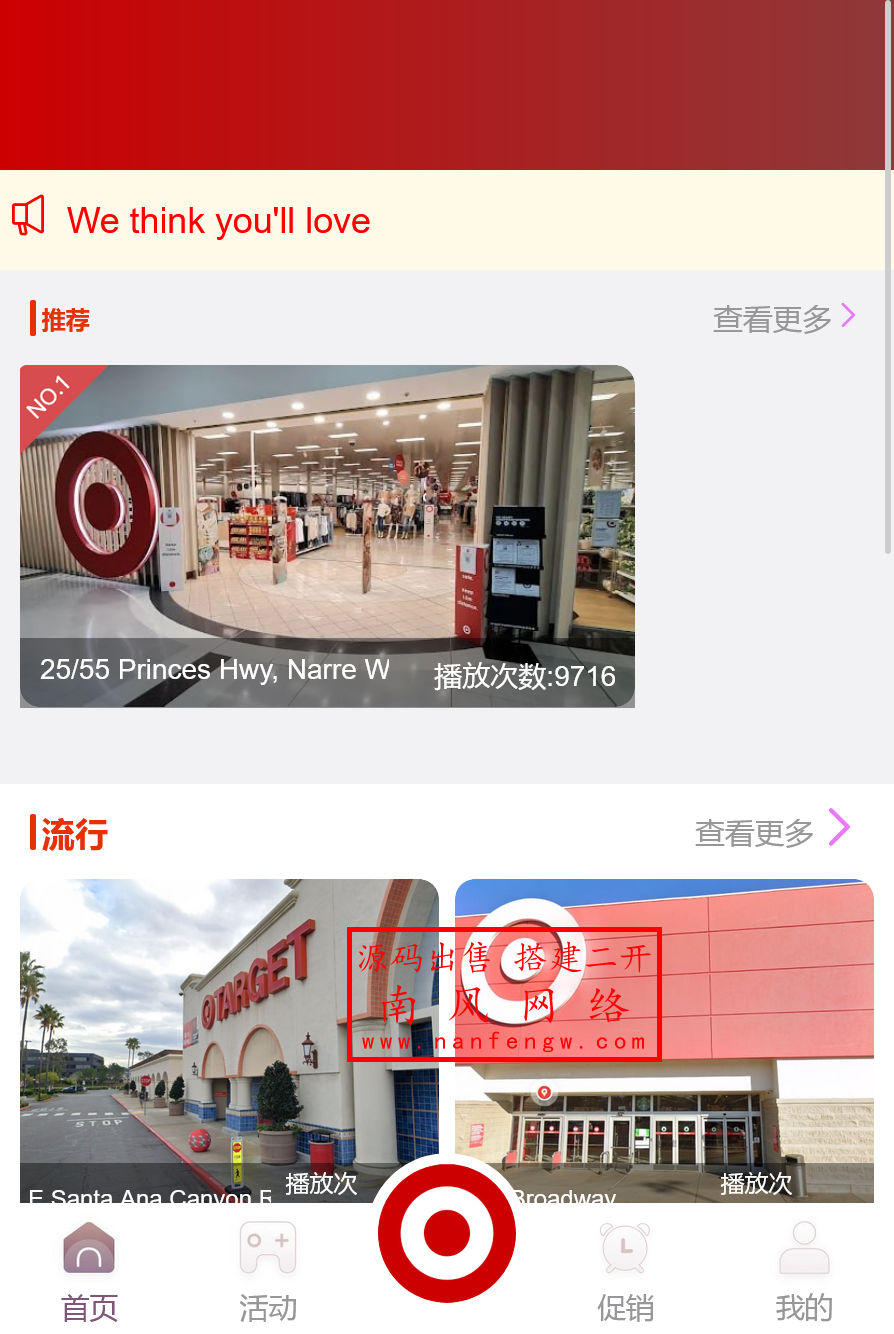Select the 促销 navigation item
The image size is (894, 1334).
point(625,1270)
